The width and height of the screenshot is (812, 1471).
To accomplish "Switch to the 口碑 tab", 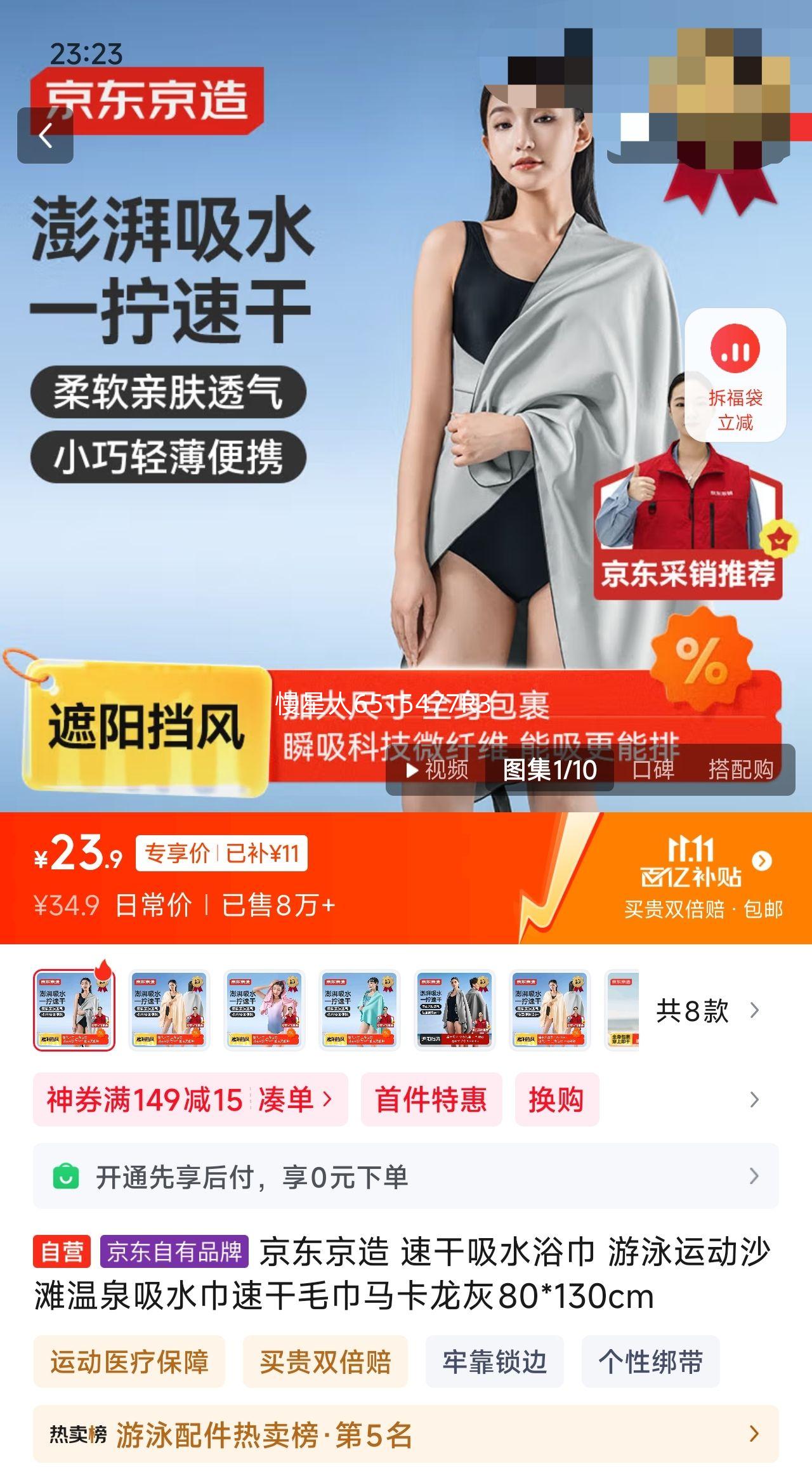I will click(653, 770).
